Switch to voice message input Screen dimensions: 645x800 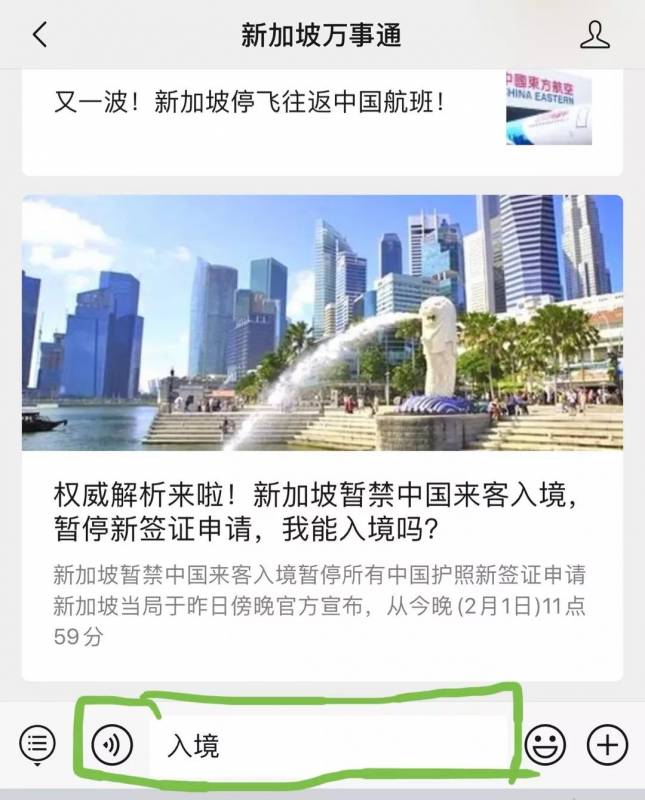[112, 744]
